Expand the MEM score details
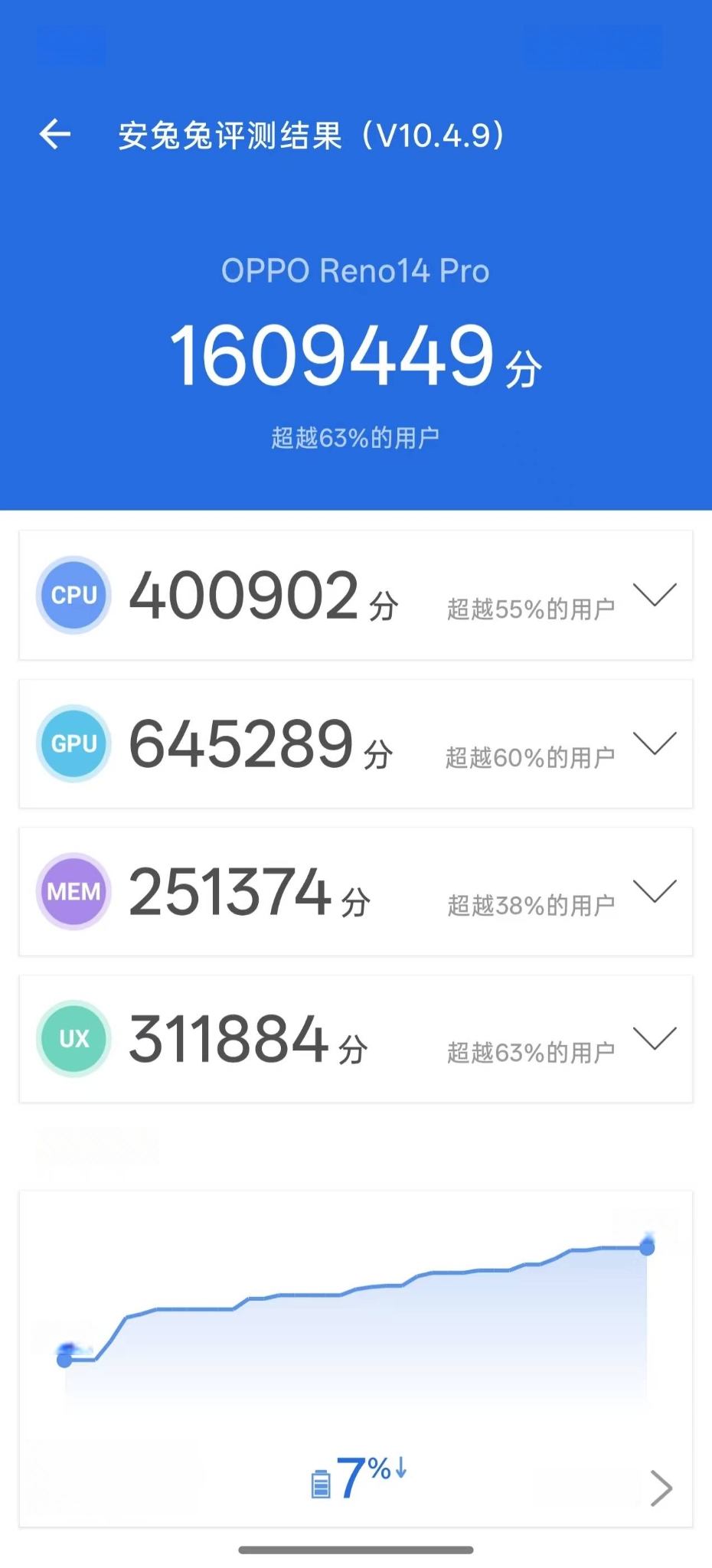 (655, 890)
